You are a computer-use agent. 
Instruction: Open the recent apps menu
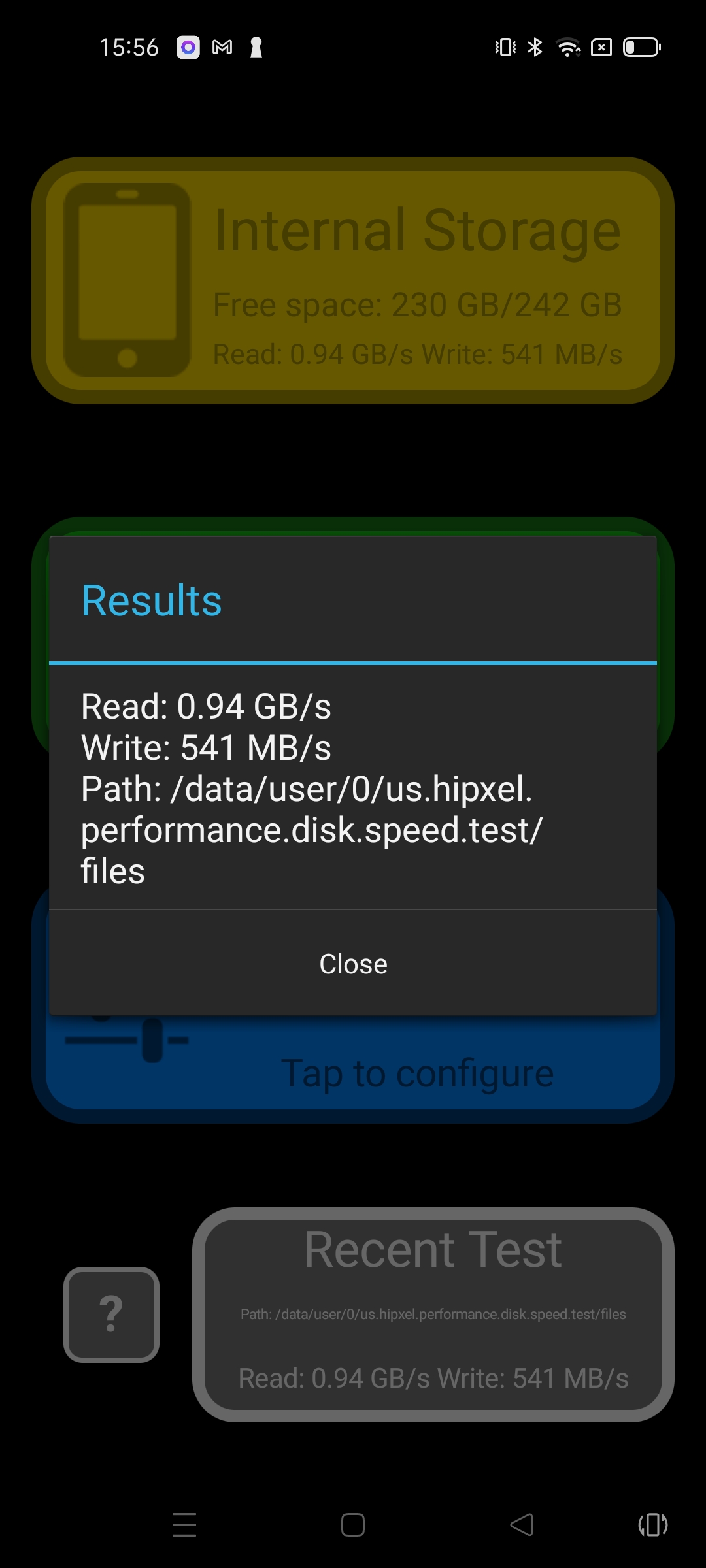pyautogui.click(x=184, y=1525)
